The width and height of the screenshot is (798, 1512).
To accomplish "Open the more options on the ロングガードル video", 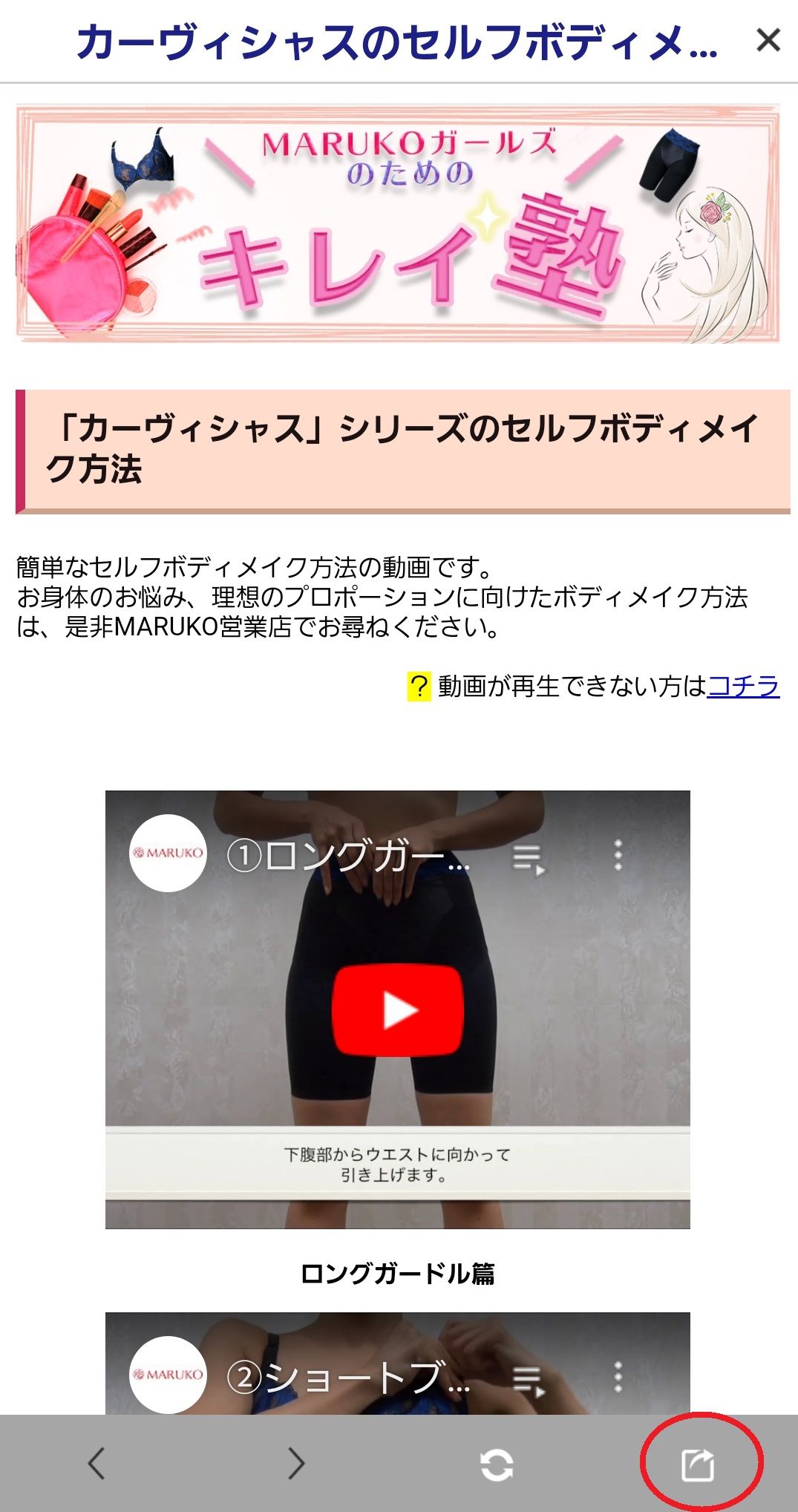I will [618, 856].
